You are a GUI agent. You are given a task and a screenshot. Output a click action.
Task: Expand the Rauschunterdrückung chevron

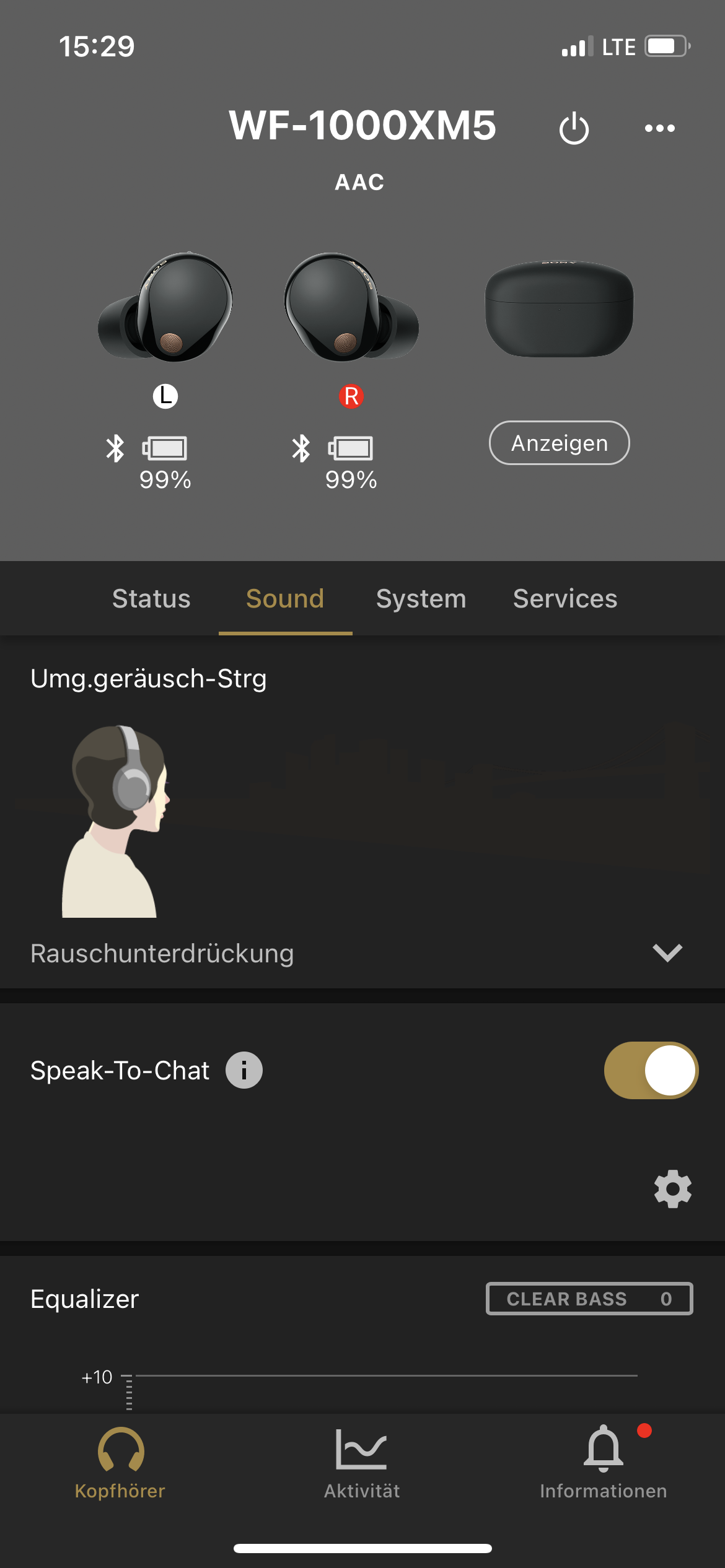(667, 952)
